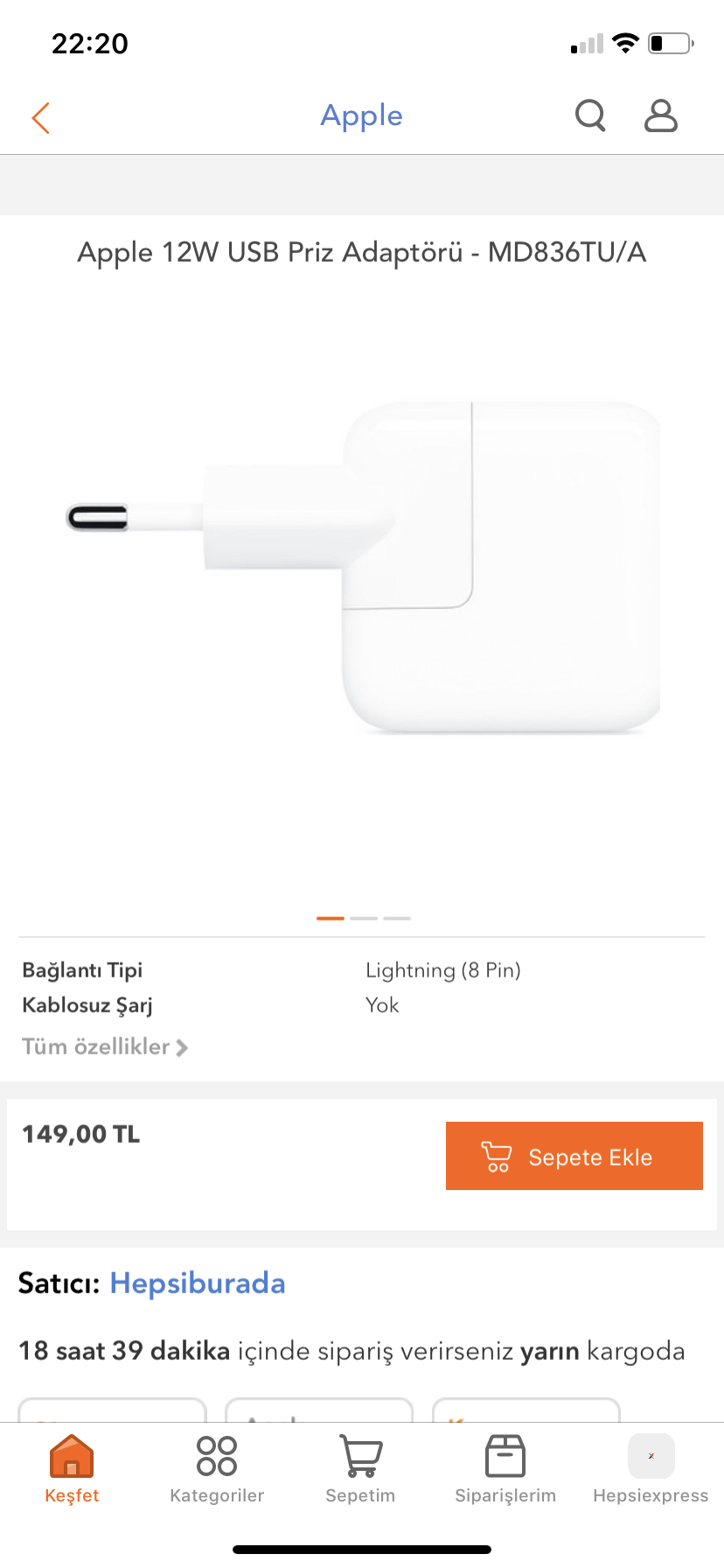This screenshot has width=724, height=1568.
Task: Open the adapter product image
Action: [362, 567]
